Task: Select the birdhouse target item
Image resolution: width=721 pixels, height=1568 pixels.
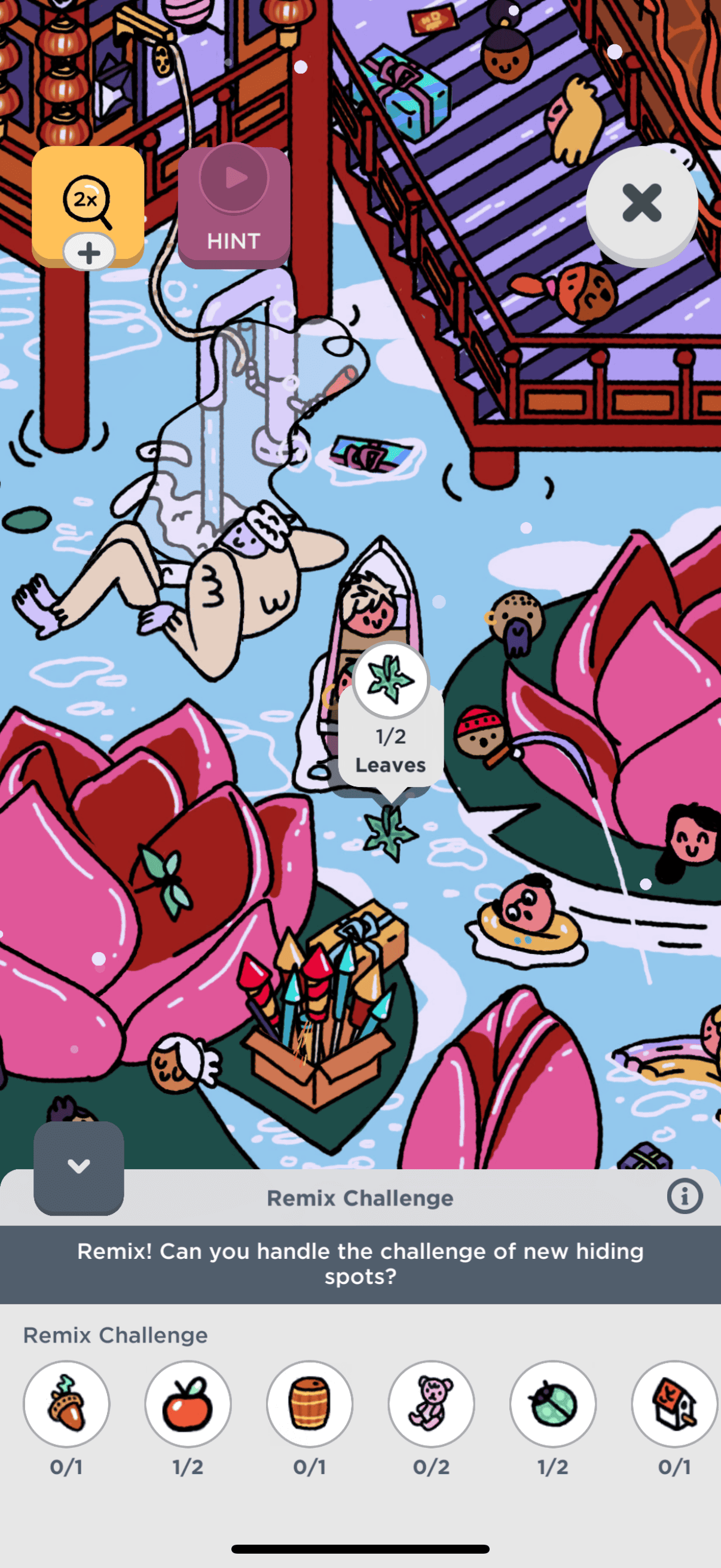Action: tap(675, 1404)
